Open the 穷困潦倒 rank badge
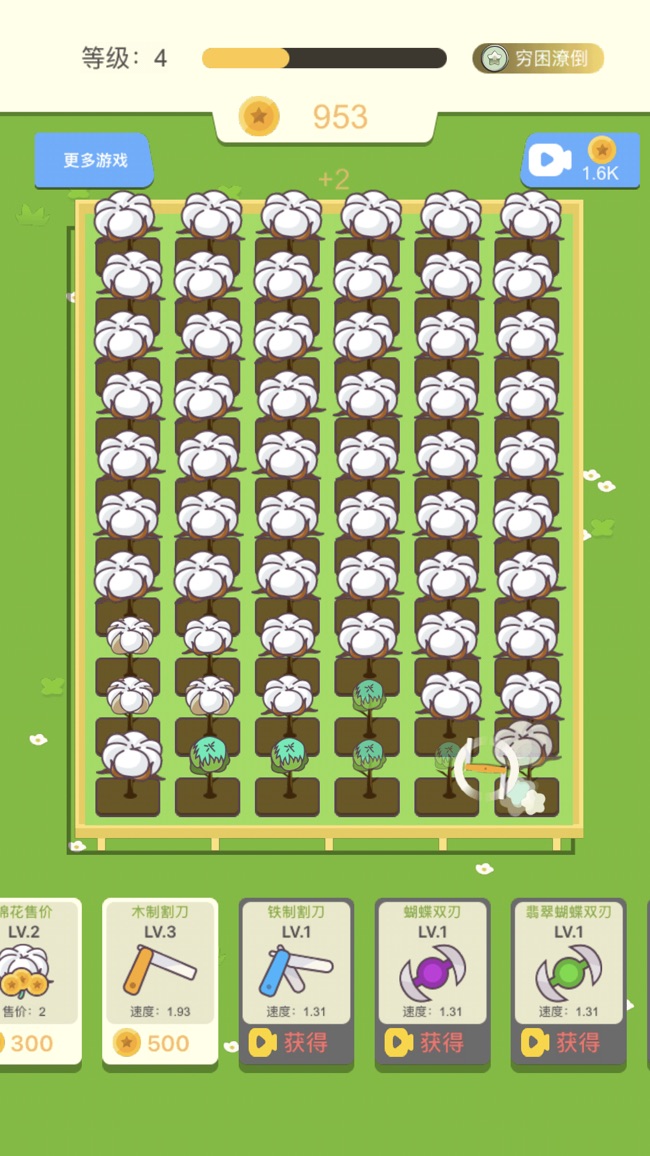Image resolution: width=650 pixels, height=1156 pixels. [538, 58]
